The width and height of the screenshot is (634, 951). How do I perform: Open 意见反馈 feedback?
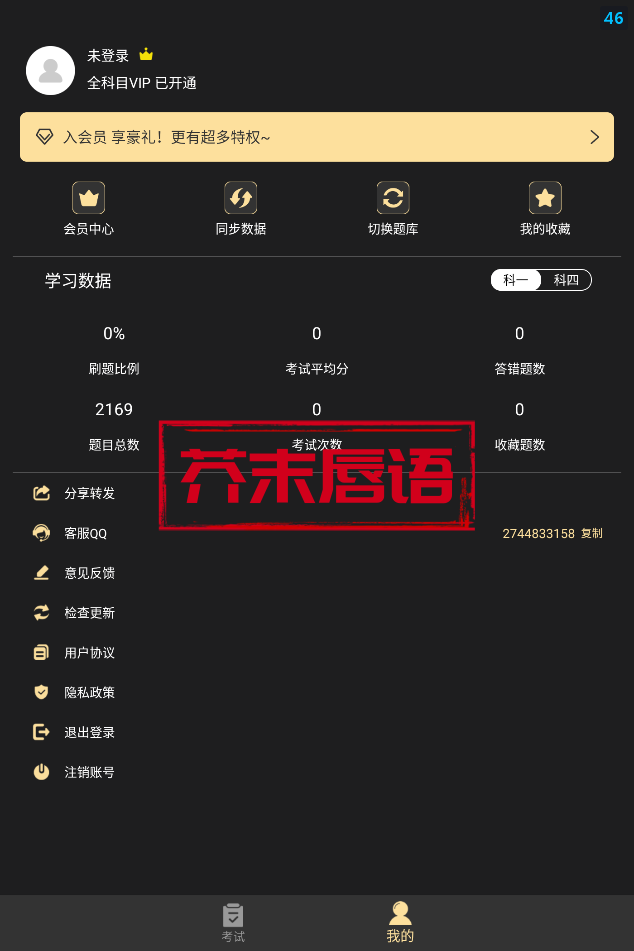(89, 573)
